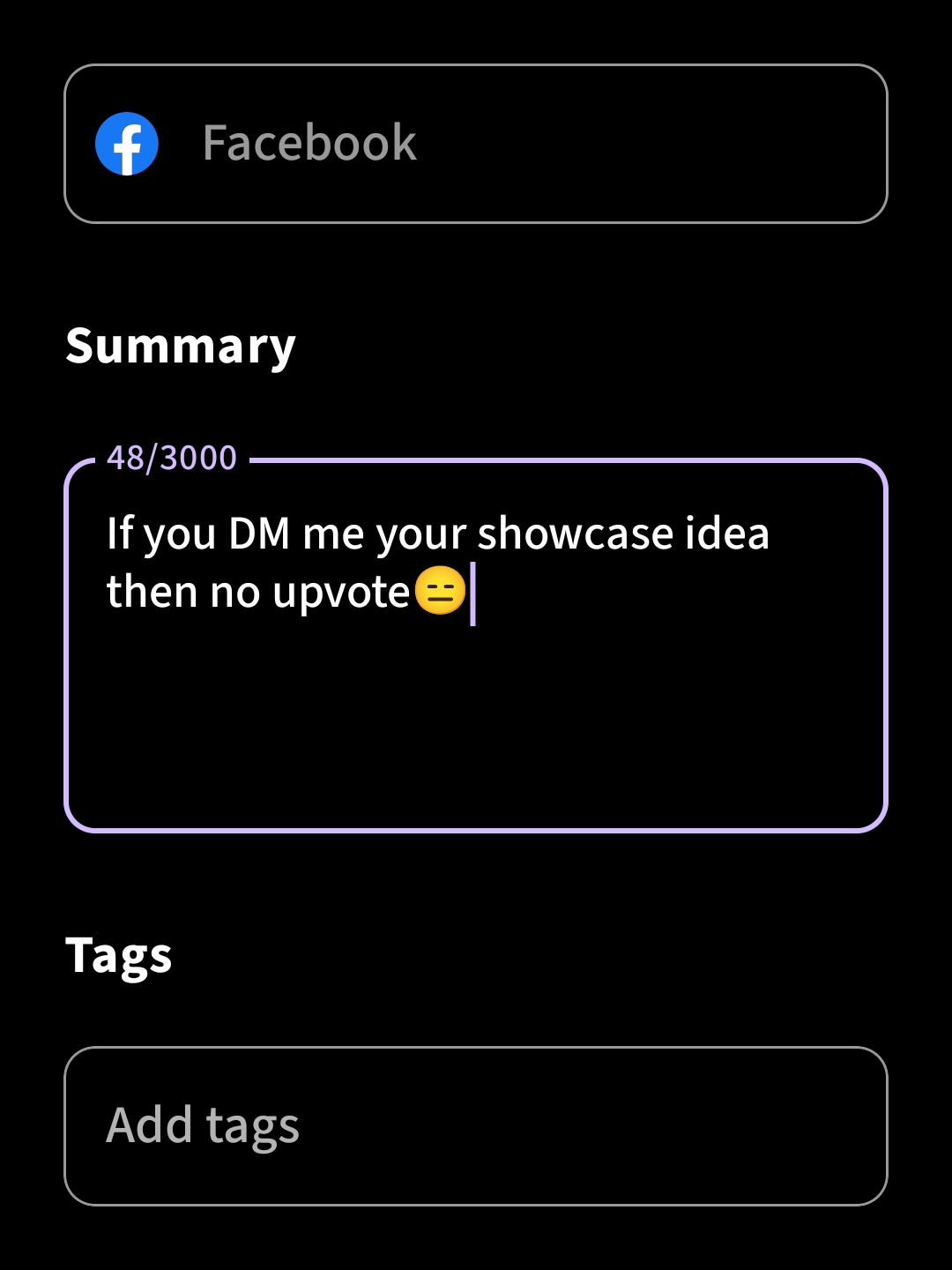This screenshot has width=952, height=1270.
Task: Tap the Add tags field
Action: pyautogui.click(x=476, y=1125)
